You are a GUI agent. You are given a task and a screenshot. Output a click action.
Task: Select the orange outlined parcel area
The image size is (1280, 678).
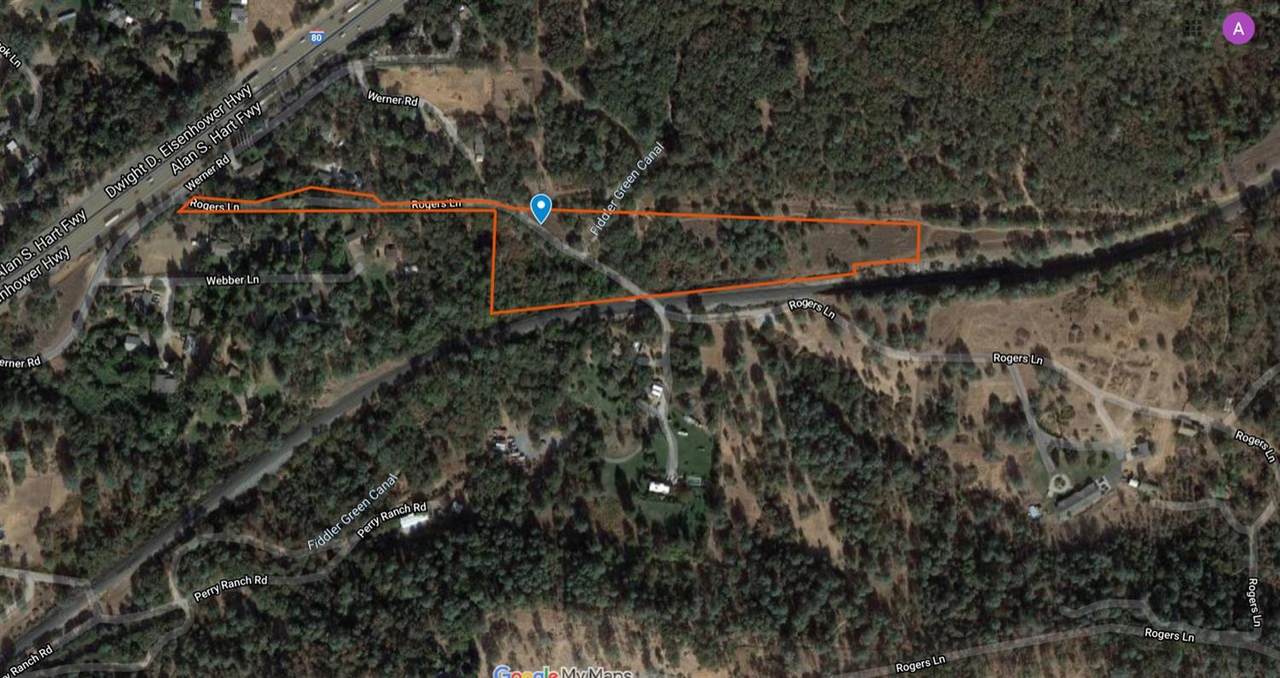700,250
